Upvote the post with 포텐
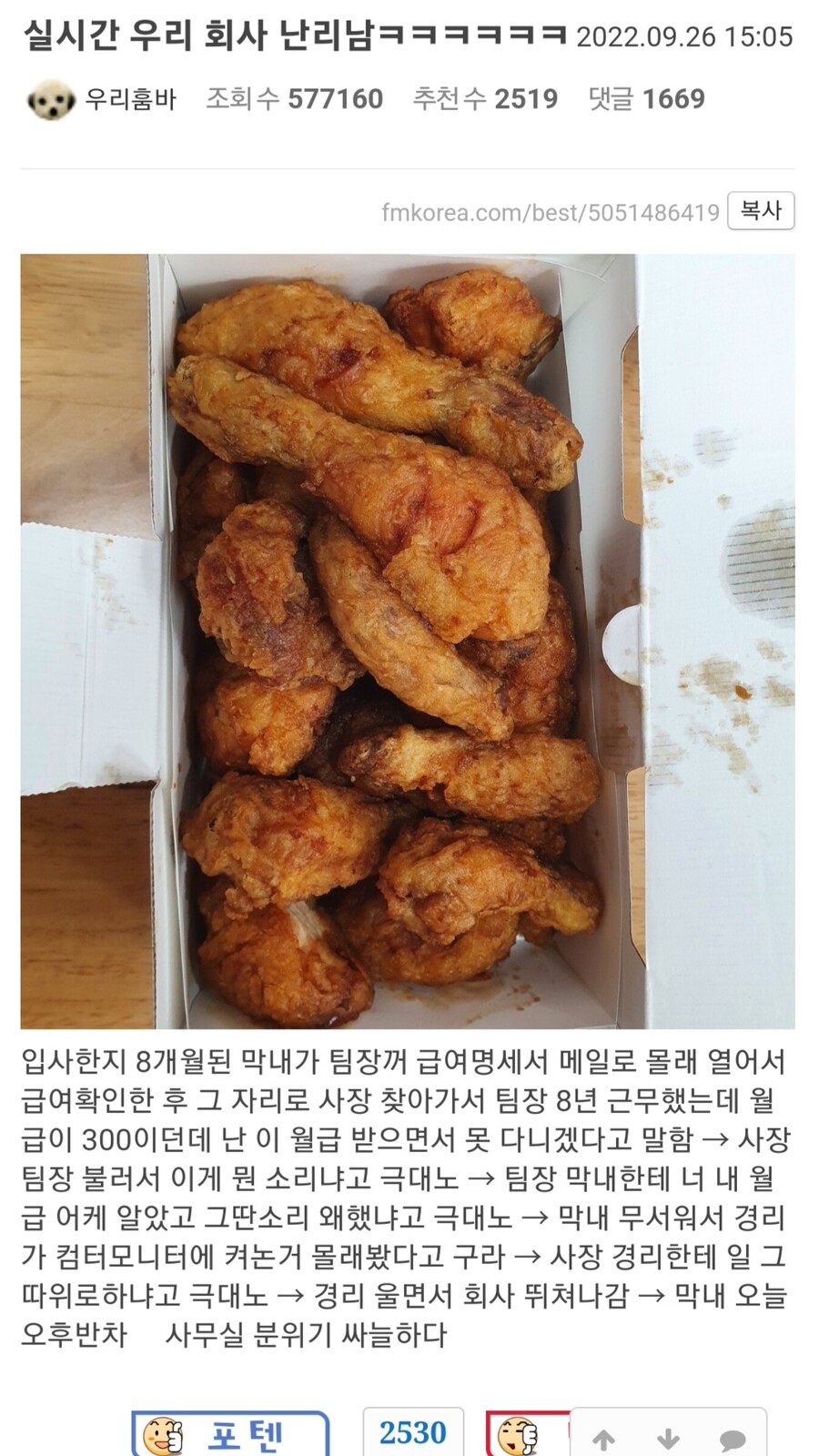Screen dimensions: 819x1456 [229, 1433]
